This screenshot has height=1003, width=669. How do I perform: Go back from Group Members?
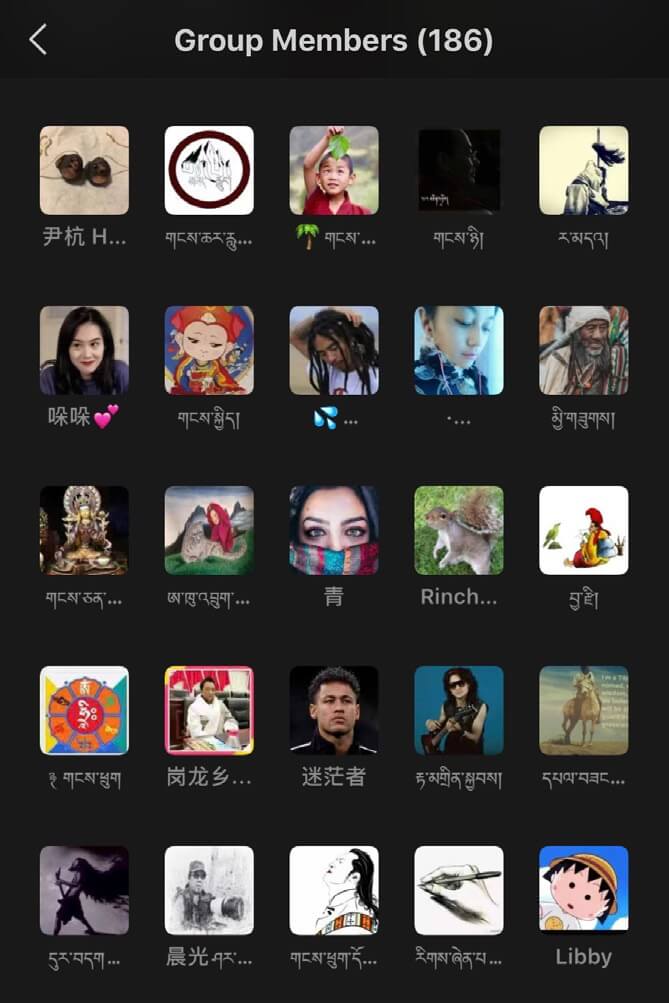click(x=38, y=40)
